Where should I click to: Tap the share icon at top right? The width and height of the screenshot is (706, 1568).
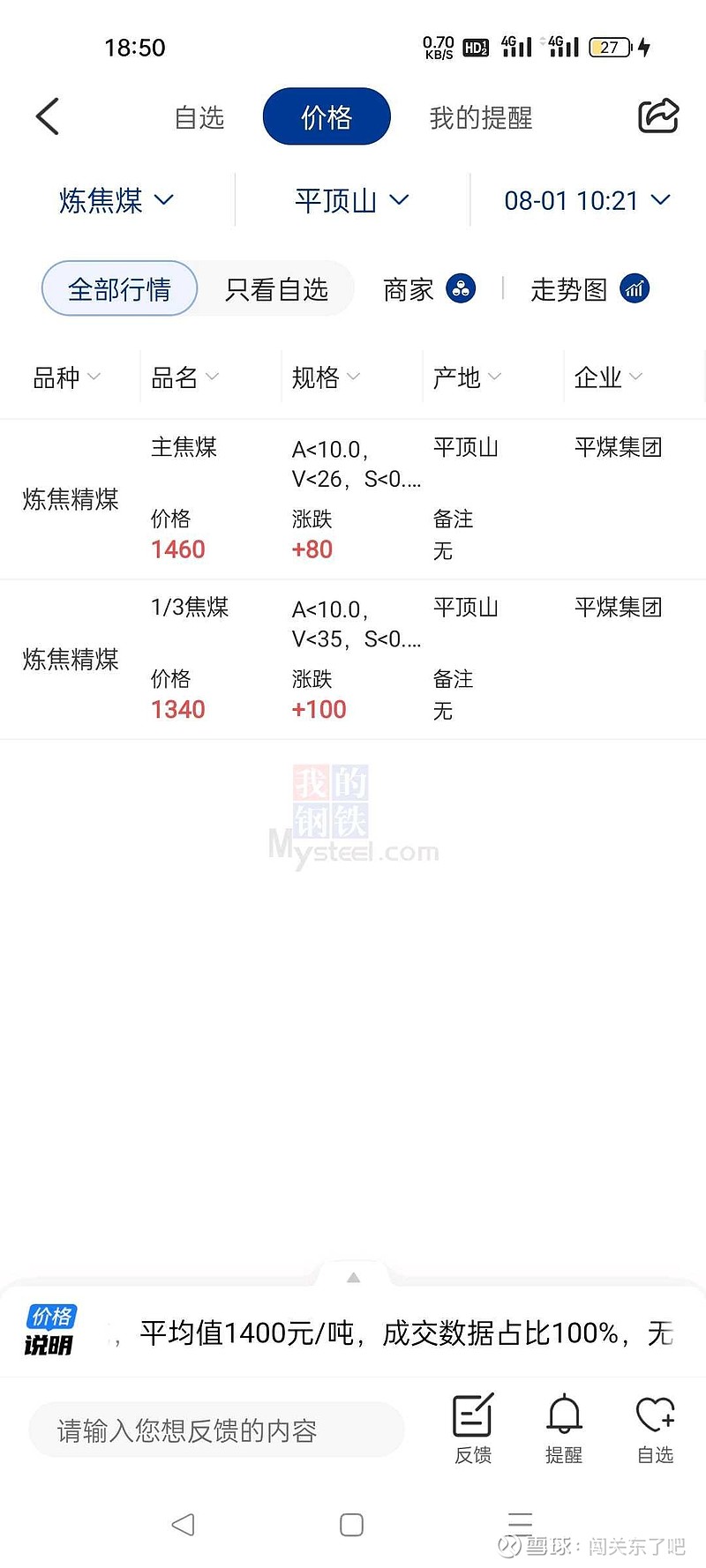tap(657, 116)
